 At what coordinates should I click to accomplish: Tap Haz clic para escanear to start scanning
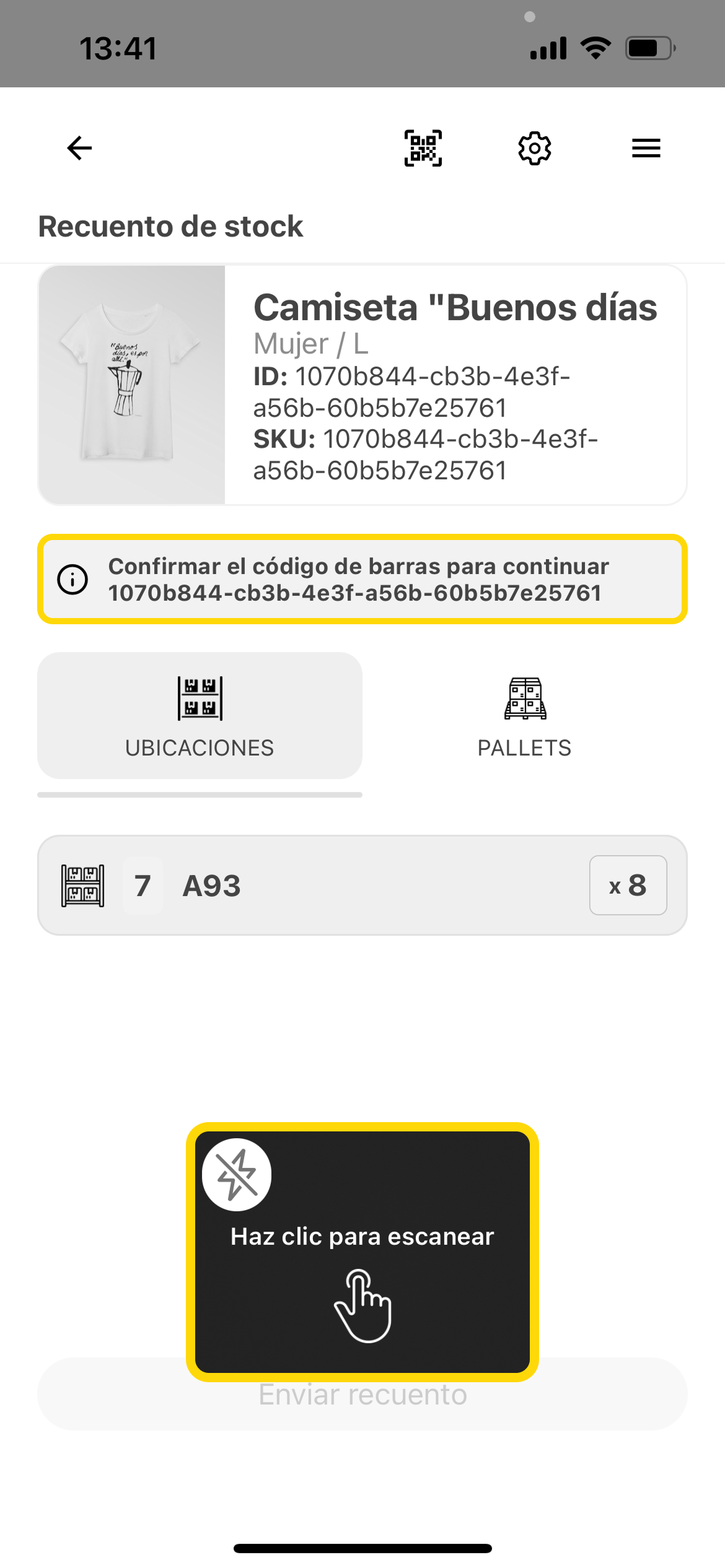point(362,1236)
